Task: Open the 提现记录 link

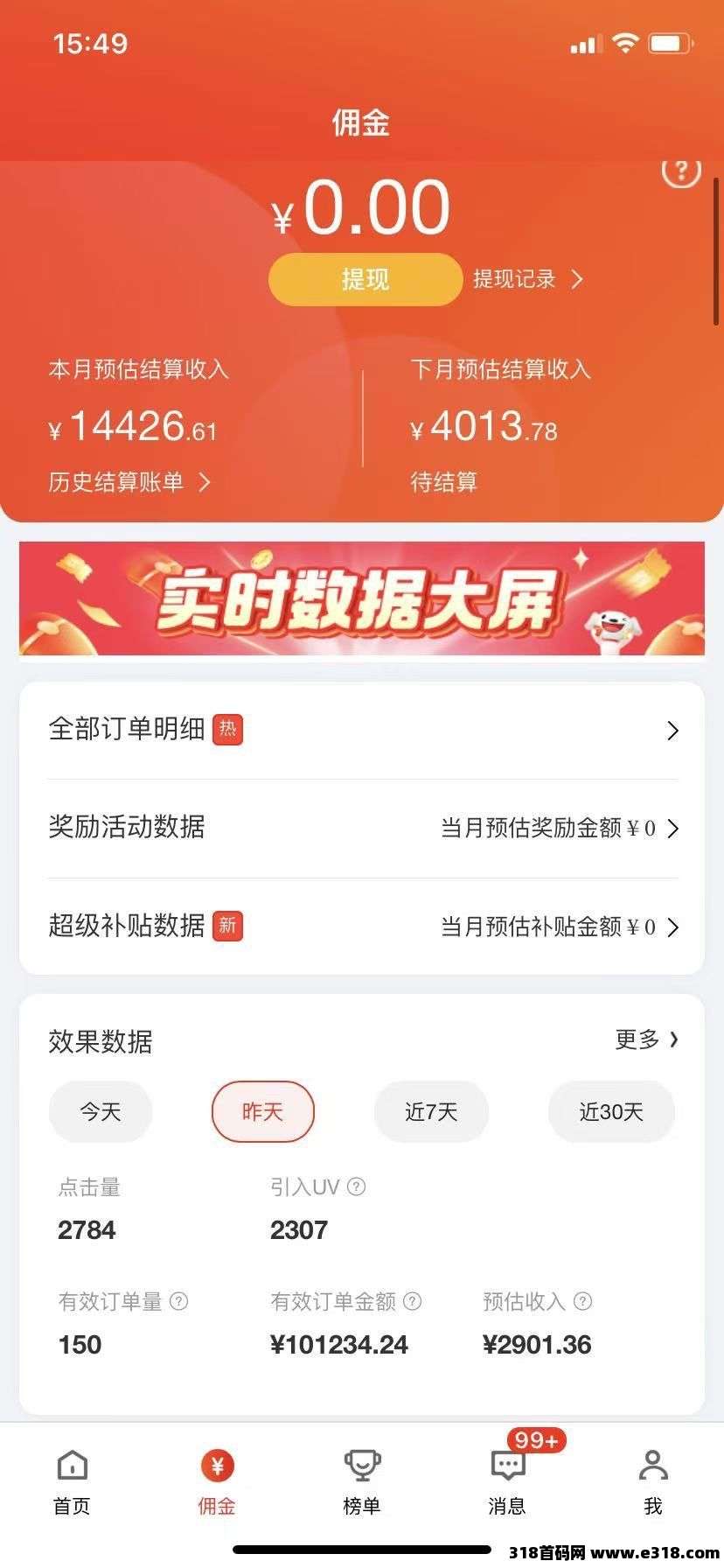Action: click(x=525, y=279)
